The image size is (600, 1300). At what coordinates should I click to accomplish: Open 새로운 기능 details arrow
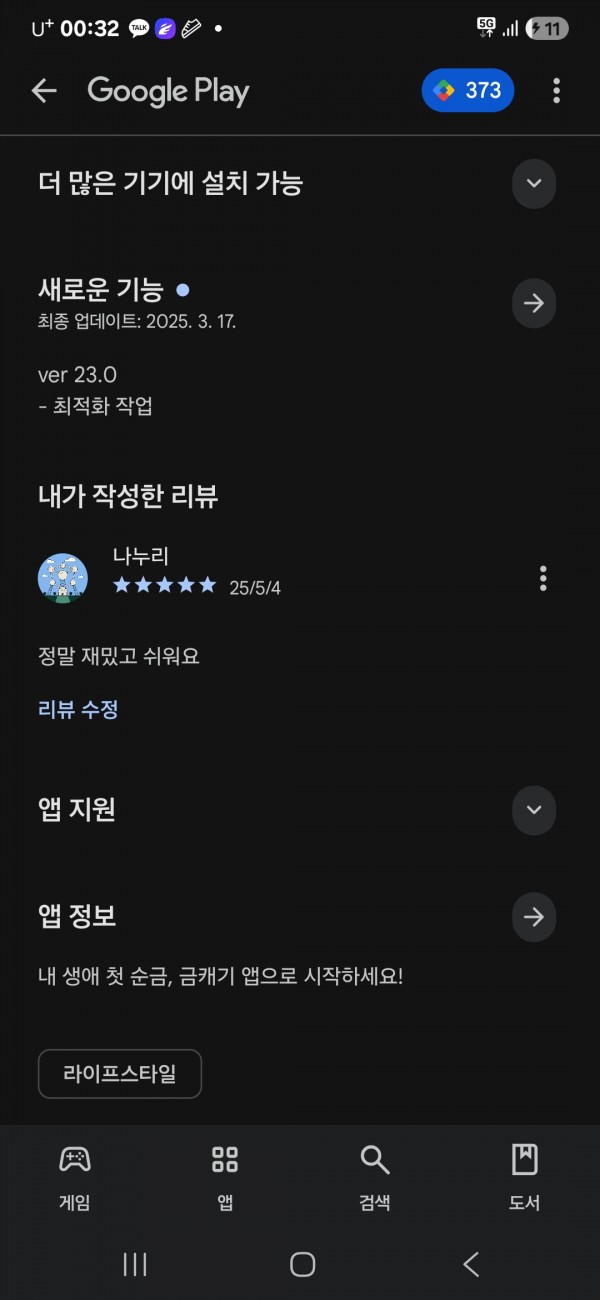pos(534,303)
